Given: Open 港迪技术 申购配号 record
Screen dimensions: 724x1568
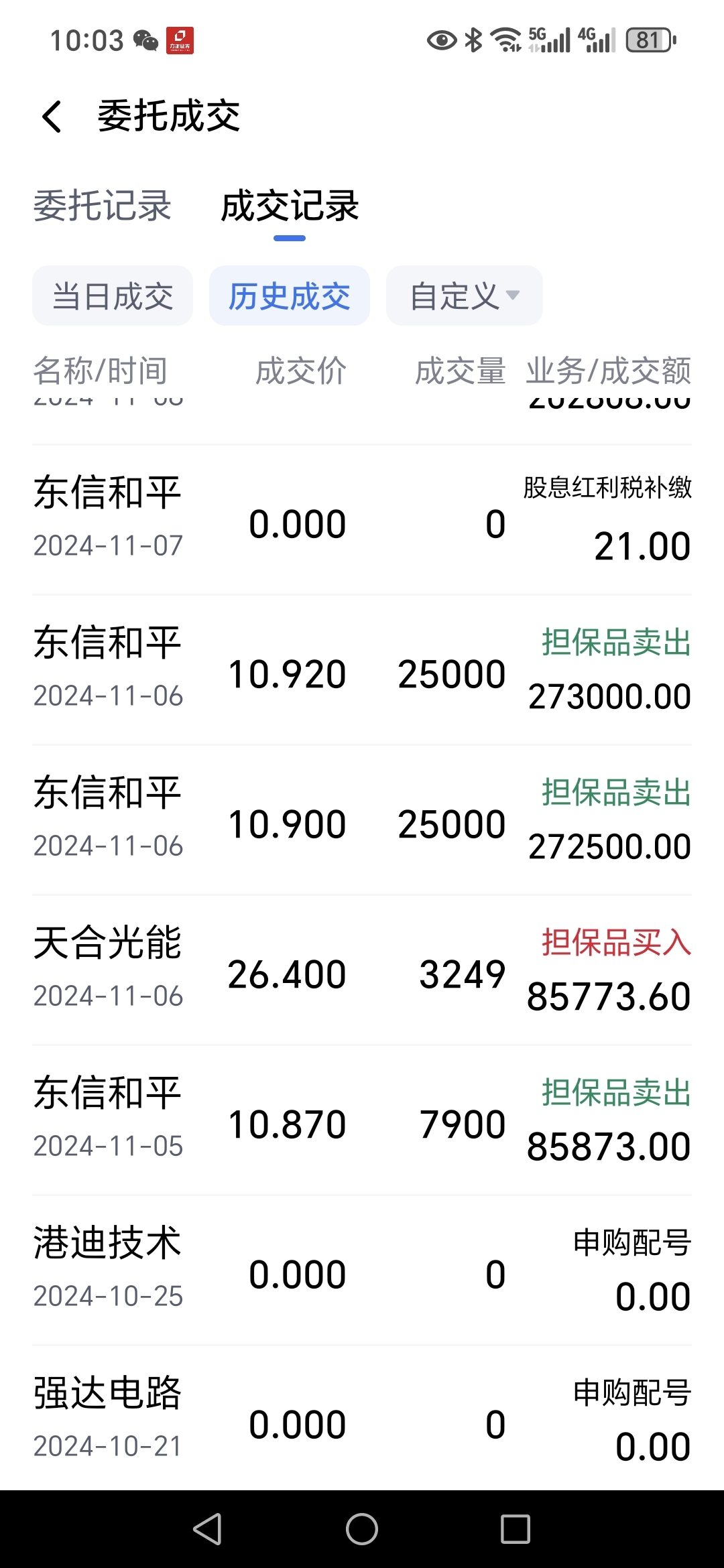Looking at the screenshot, I should pos(362,1270).
